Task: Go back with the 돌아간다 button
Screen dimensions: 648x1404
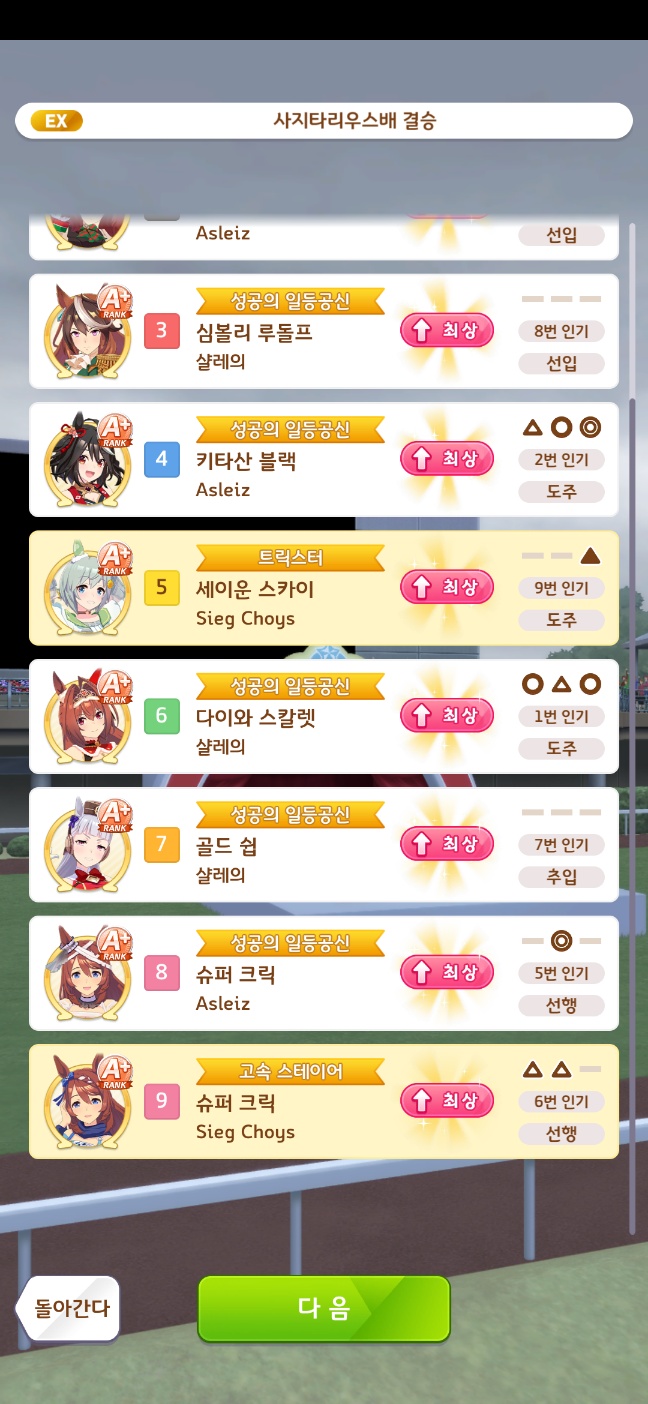Action: tap(70, 1308)
